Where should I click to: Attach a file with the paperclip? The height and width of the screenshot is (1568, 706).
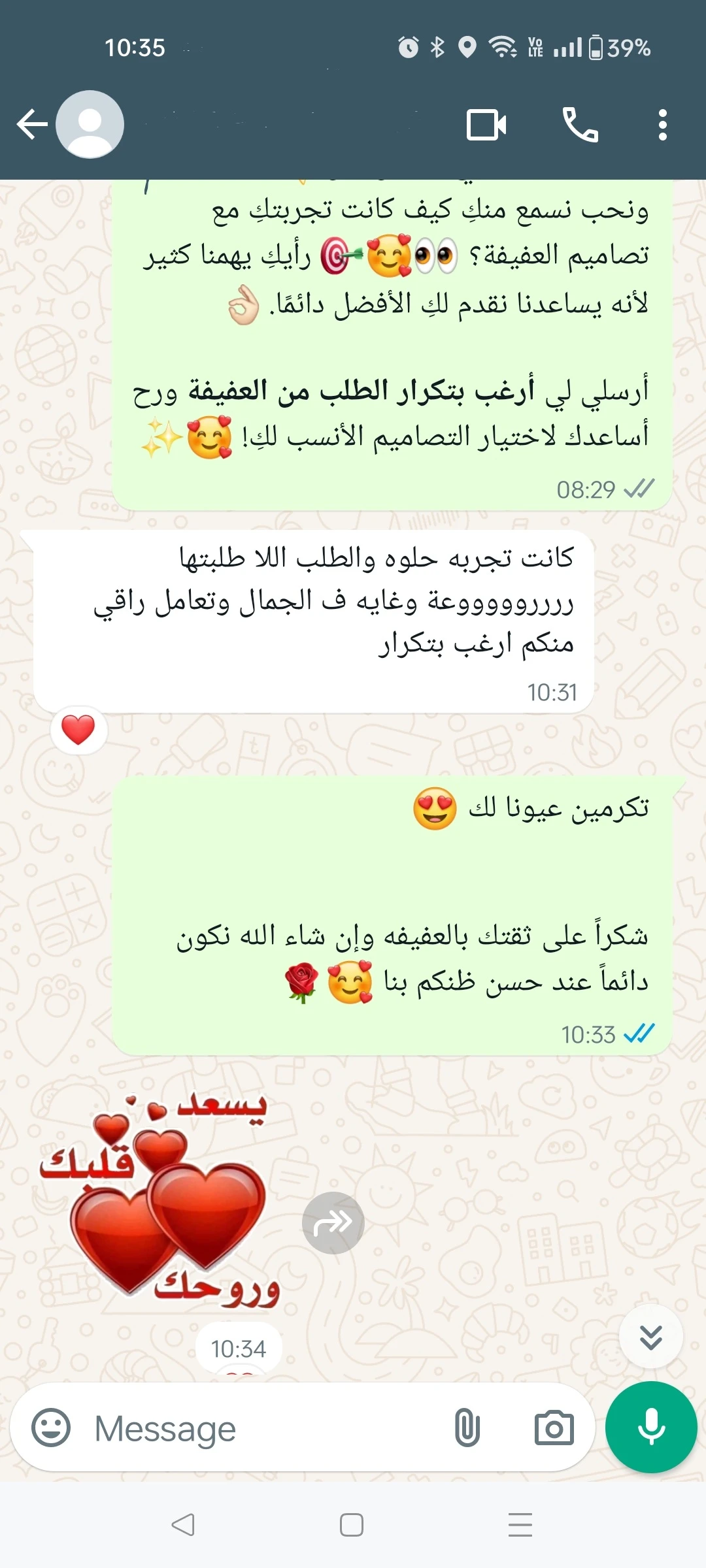(467, 1428)
